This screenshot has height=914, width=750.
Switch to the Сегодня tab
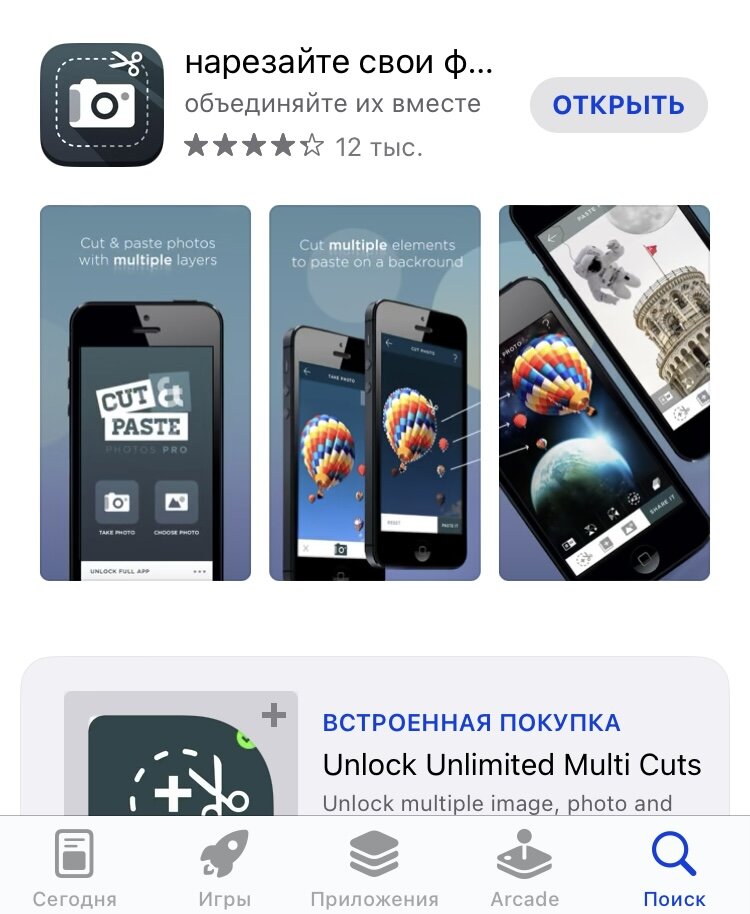click(x=75, y=868)
